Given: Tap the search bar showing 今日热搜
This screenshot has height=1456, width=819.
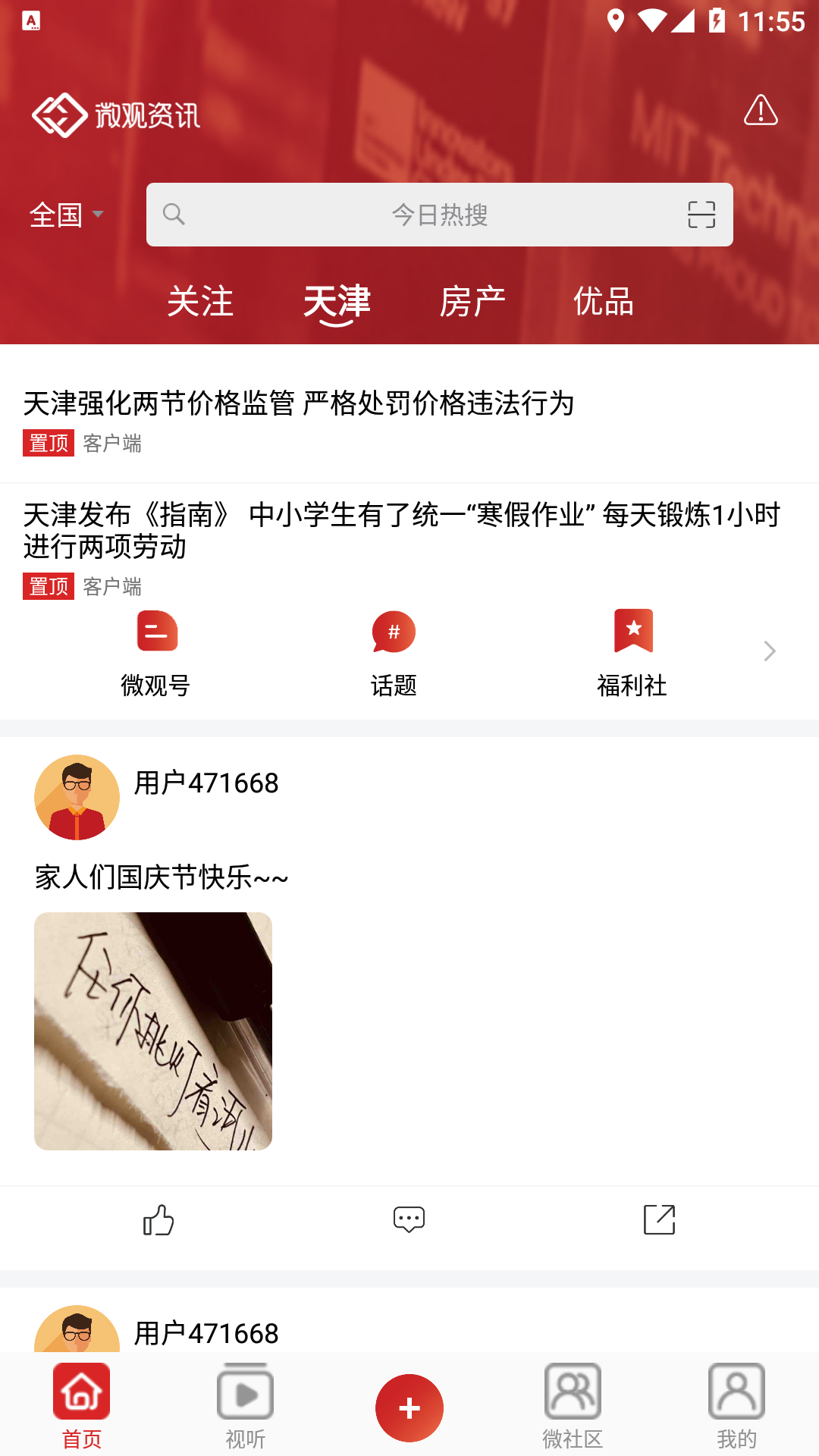Looking at the screenshot, I should [x=440, y=215].
